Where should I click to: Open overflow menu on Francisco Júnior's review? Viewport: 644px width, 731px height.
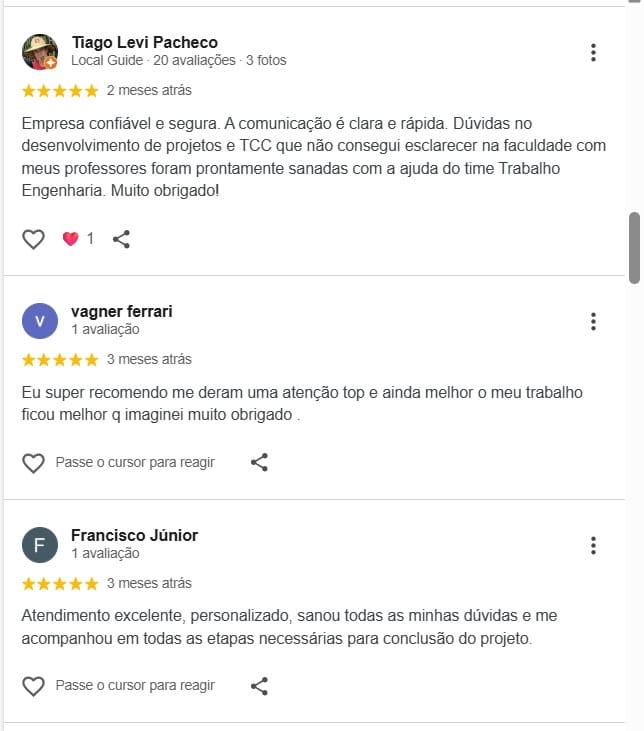(x=593, y=545)
